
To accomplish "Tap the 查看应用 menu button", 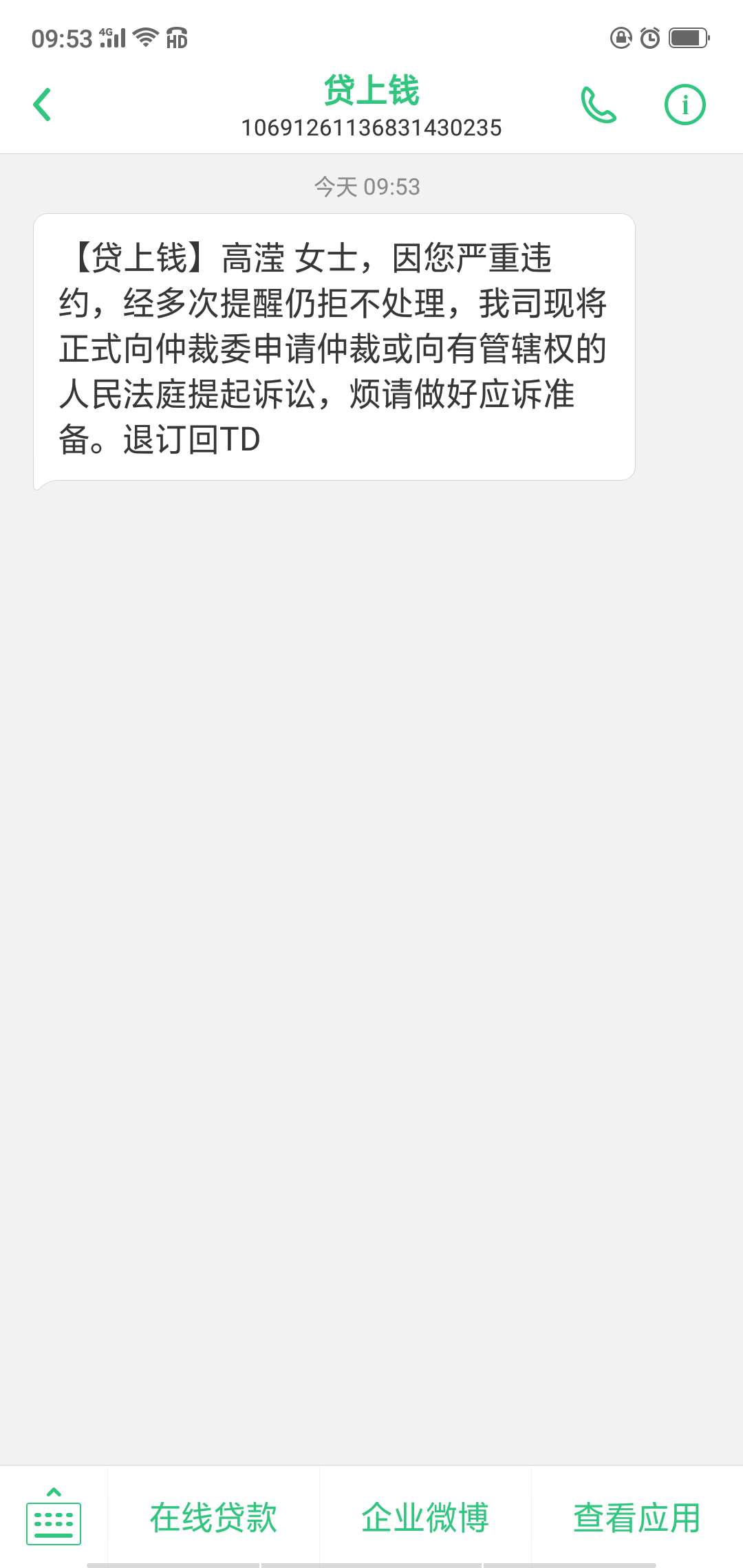I will (637, 1518).
